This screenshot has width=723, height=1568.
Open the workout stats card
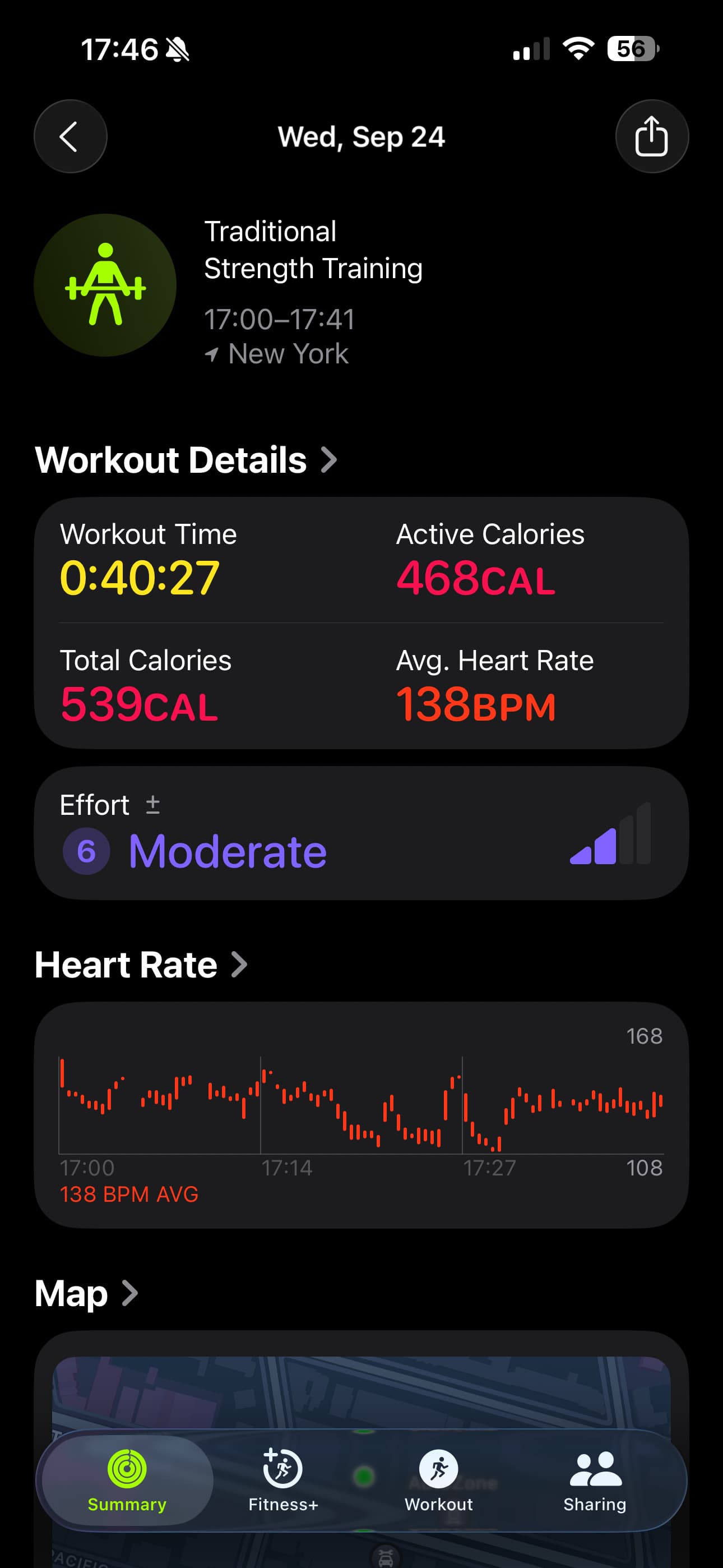[x=361, y=622]
